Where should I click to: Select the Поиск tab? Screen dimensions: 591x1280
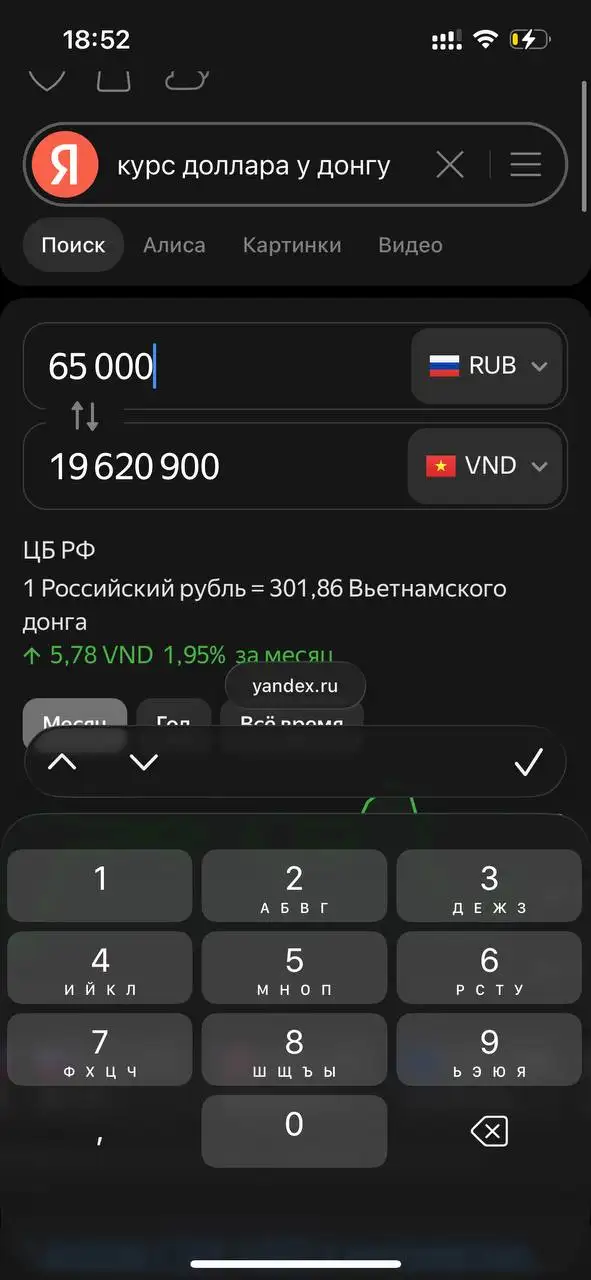tap(73, 245)
